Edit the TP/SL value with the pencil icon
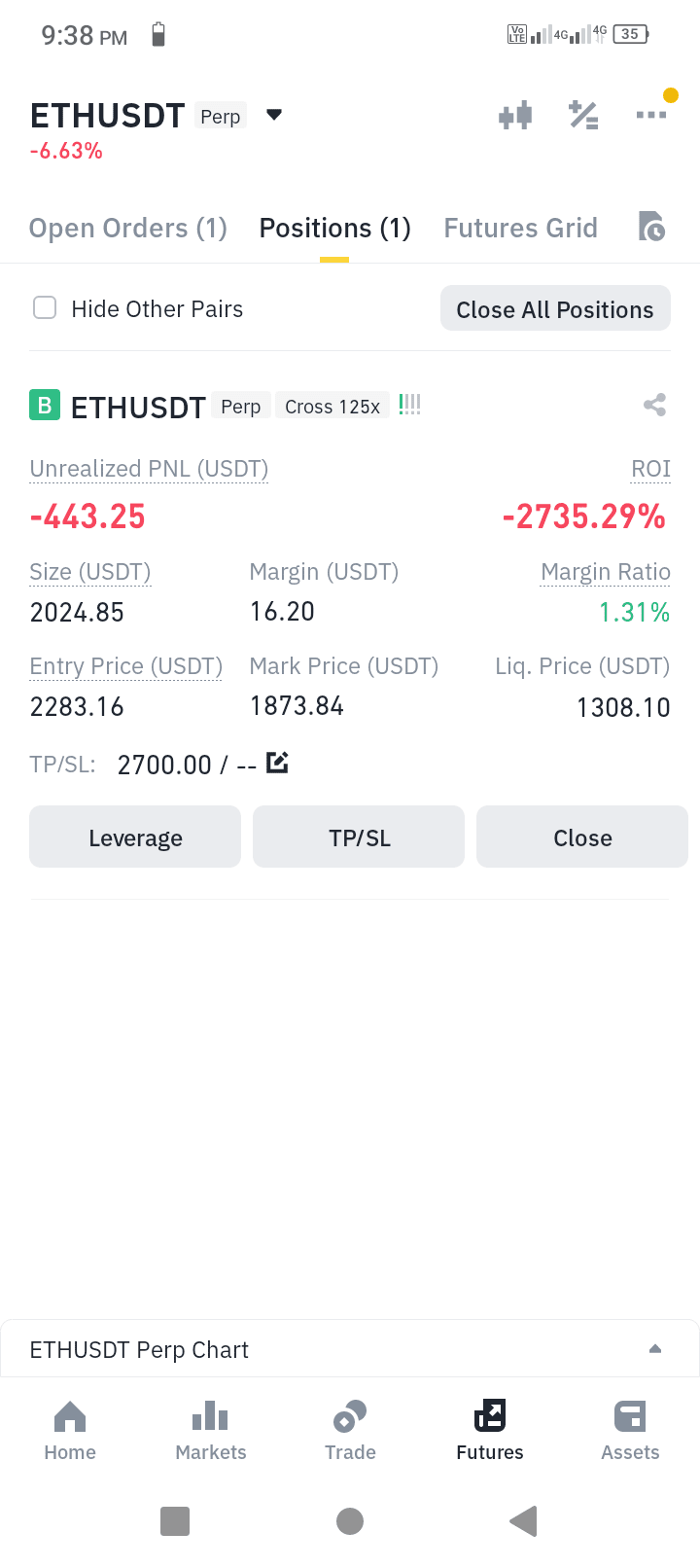This screenshot has width=700, height=1568. (277, 763)
